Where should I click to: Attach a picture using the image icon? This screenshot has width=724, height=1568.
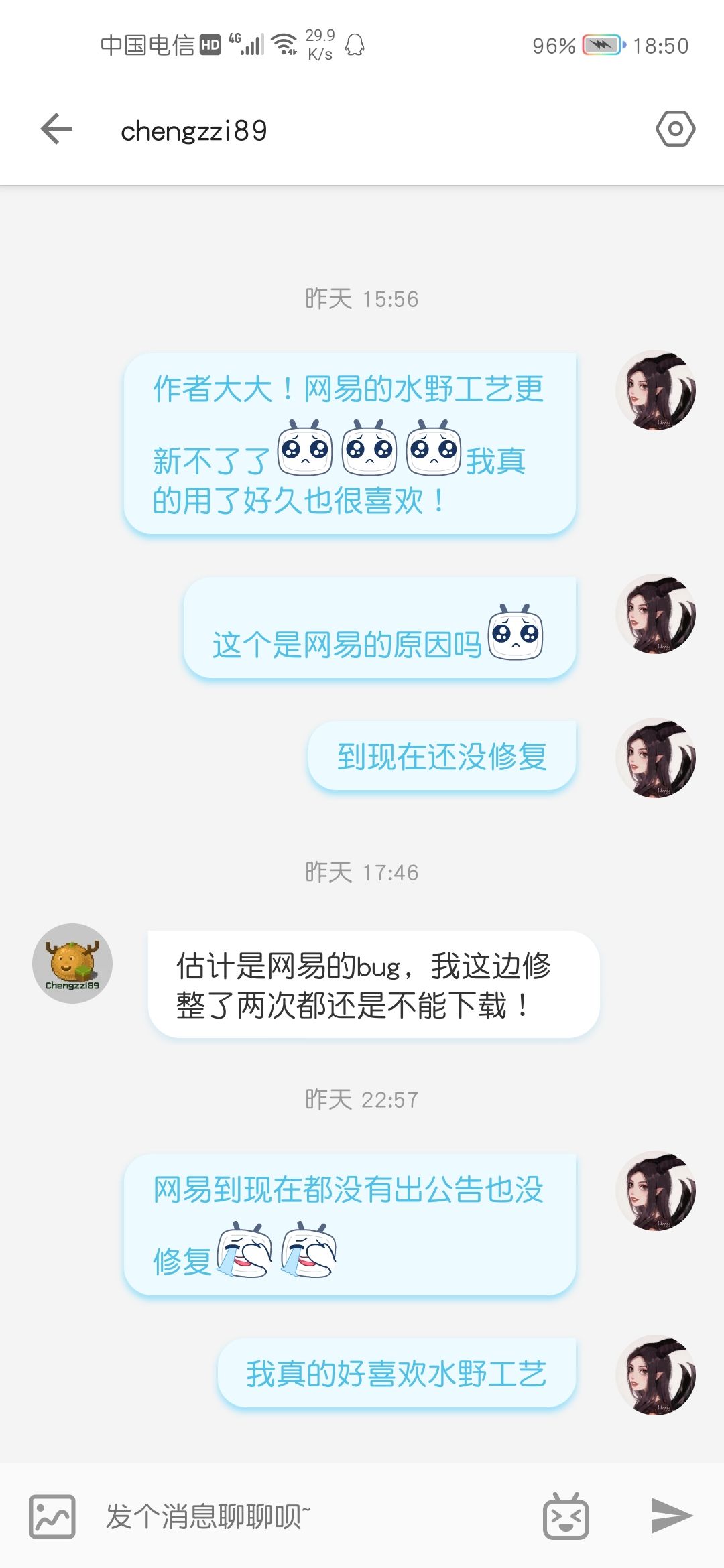(x=52, y=1516)
